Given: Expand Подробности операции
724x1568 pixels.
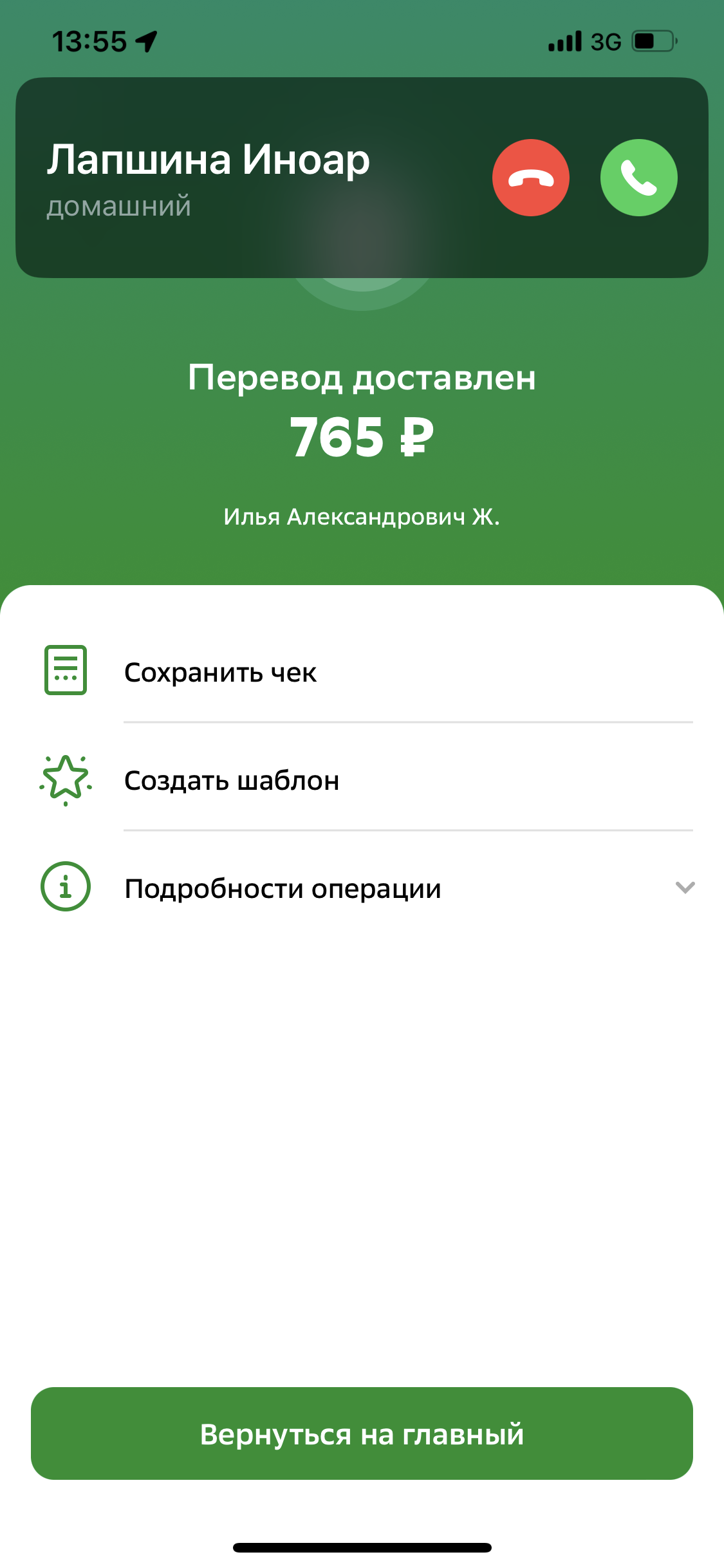Looking at the screenshot, I should click(362, 888).
